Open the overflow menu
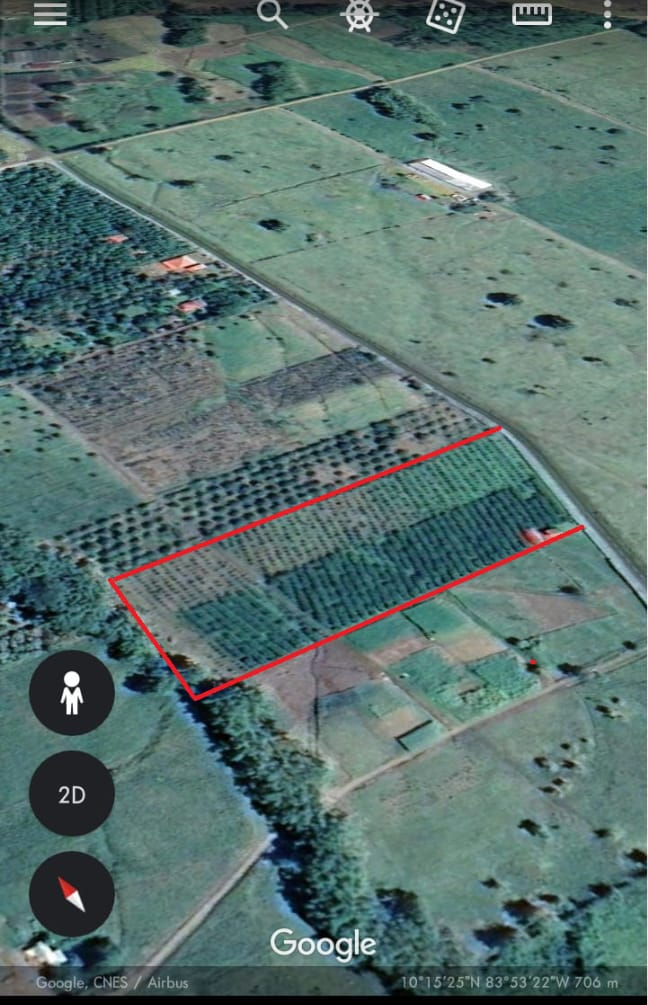Viewport: 648px width, 1005px height. [x=608, y=14]
